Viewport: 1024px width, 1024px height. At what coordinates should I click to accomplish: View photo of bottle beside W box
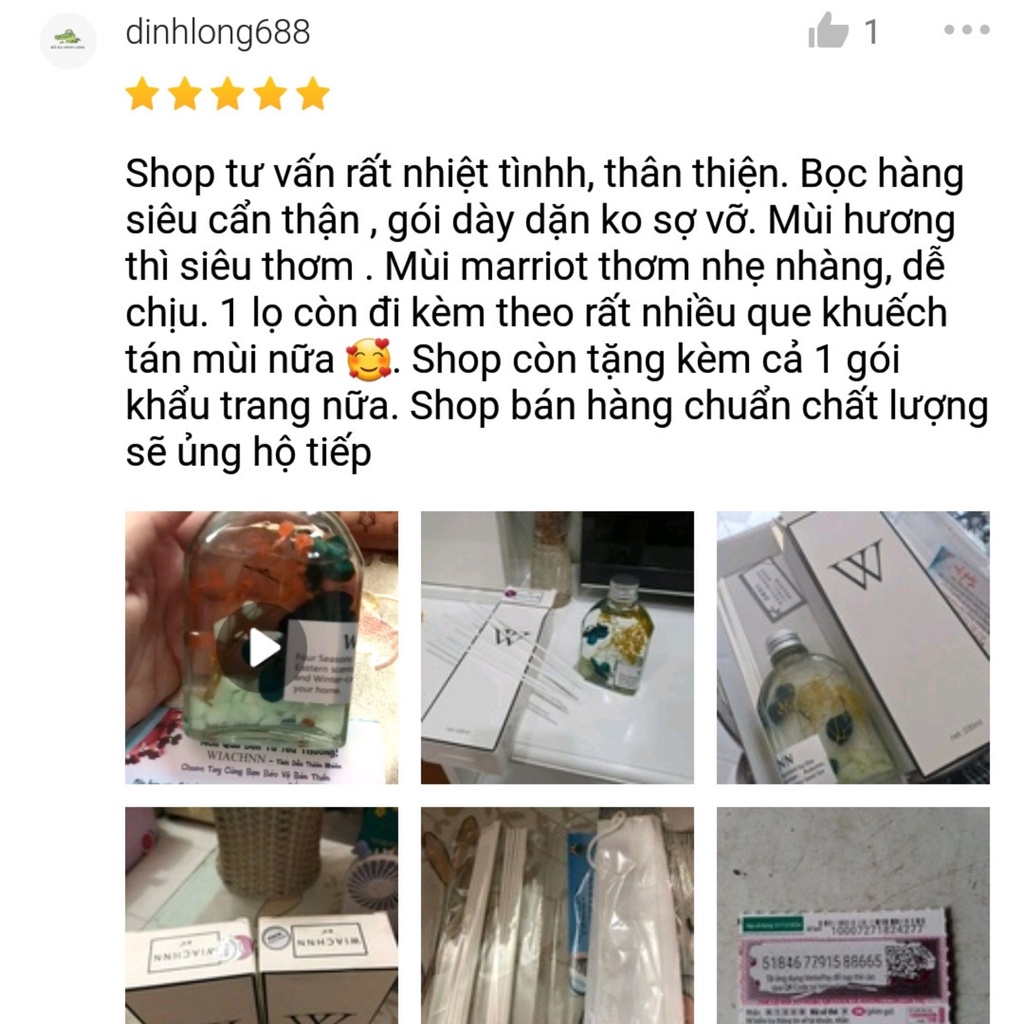click(x=853, y=647)
